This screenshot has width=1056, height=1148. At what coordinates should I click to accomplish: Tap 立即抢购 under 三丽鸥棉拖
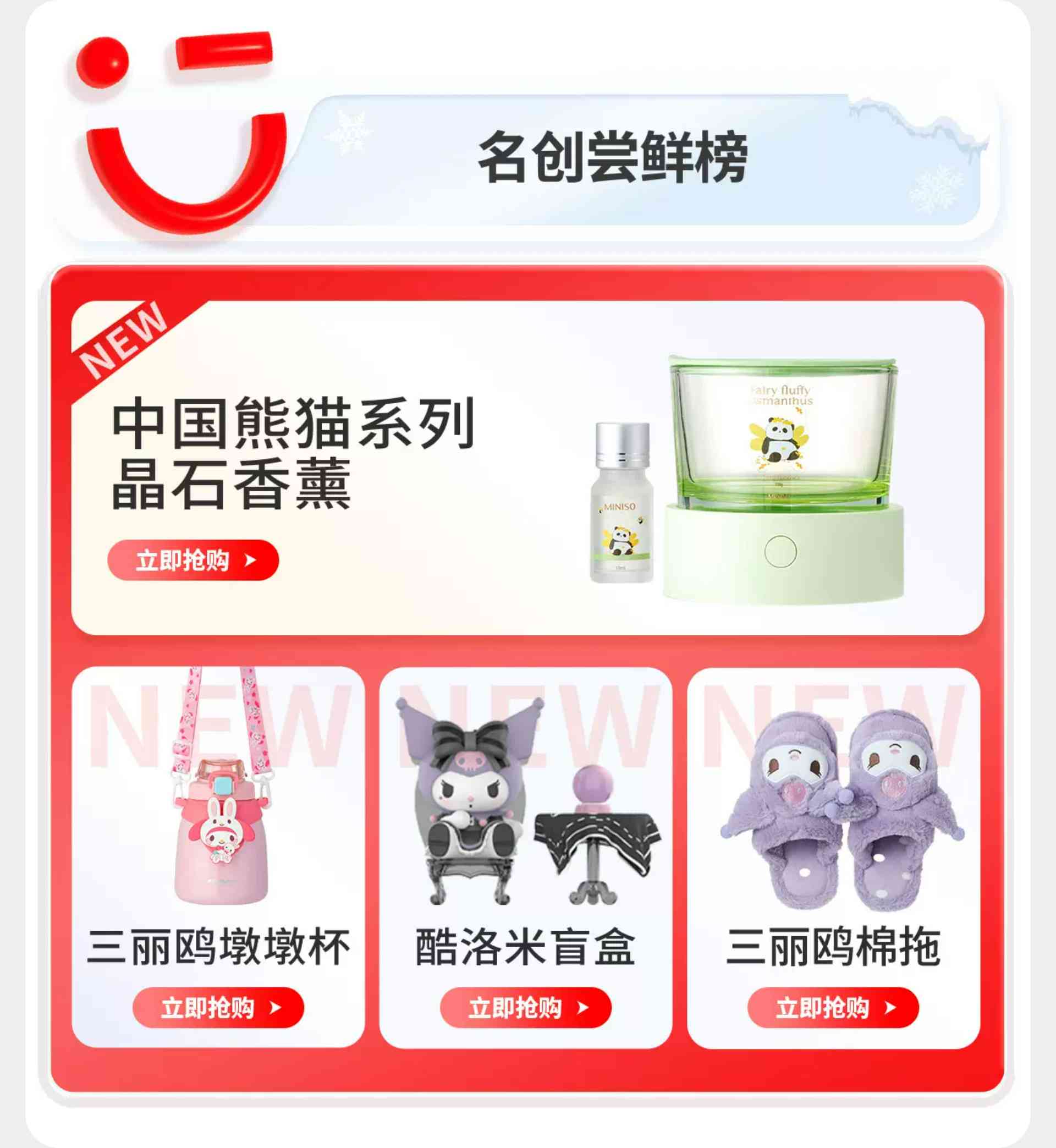(x=833, y=1007)
